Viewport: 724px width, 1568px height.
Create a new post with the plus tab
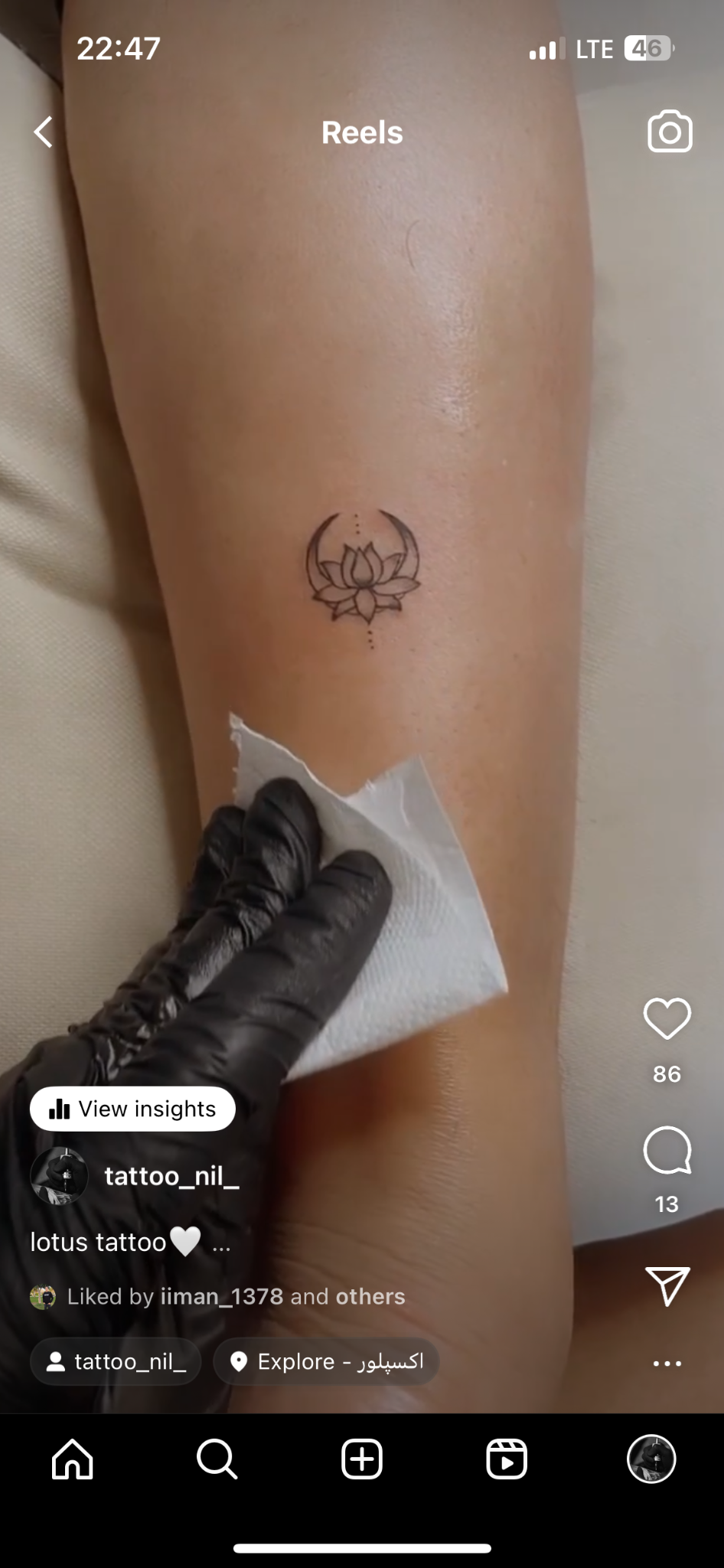362,1459
